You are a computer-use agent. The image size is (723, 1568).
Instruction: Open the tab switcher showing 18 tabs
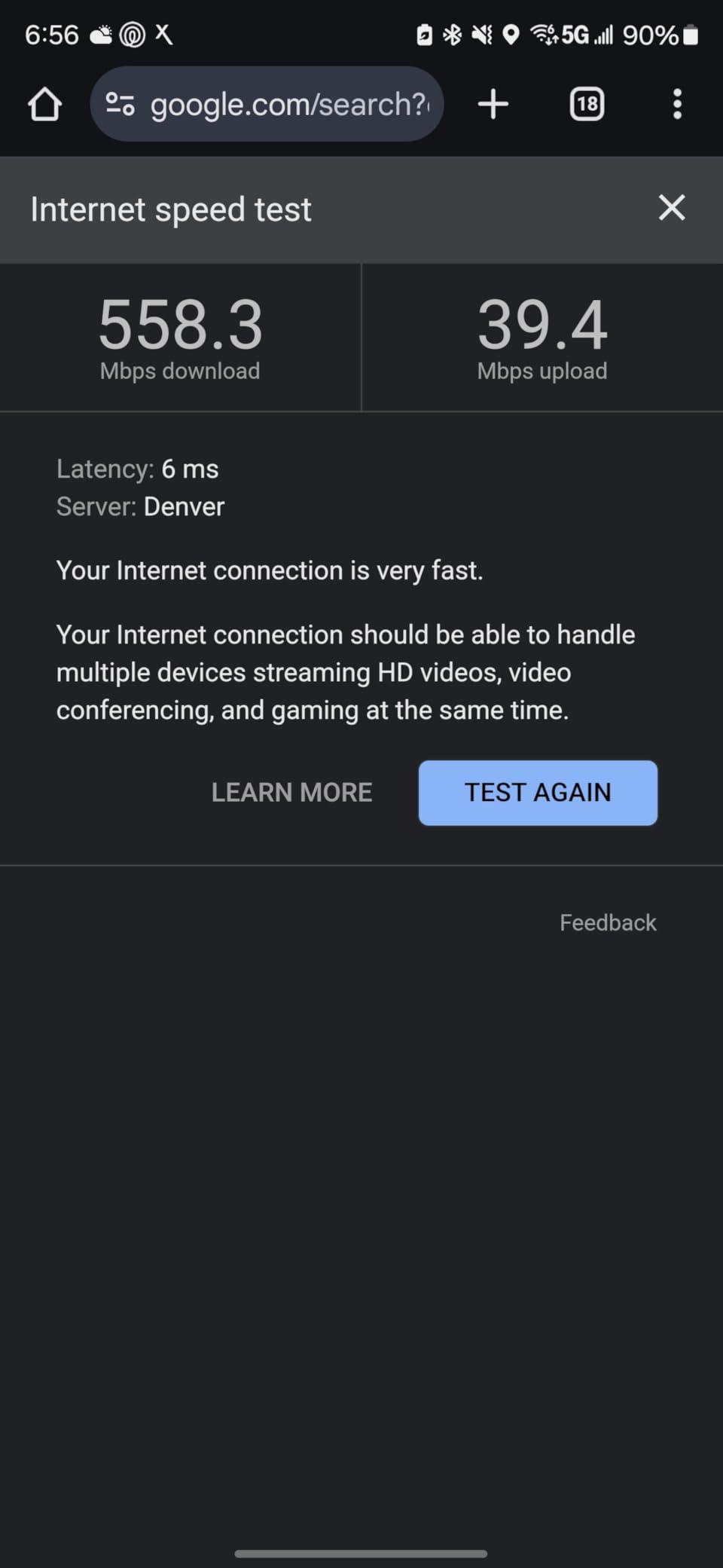[x=587, y=104]
